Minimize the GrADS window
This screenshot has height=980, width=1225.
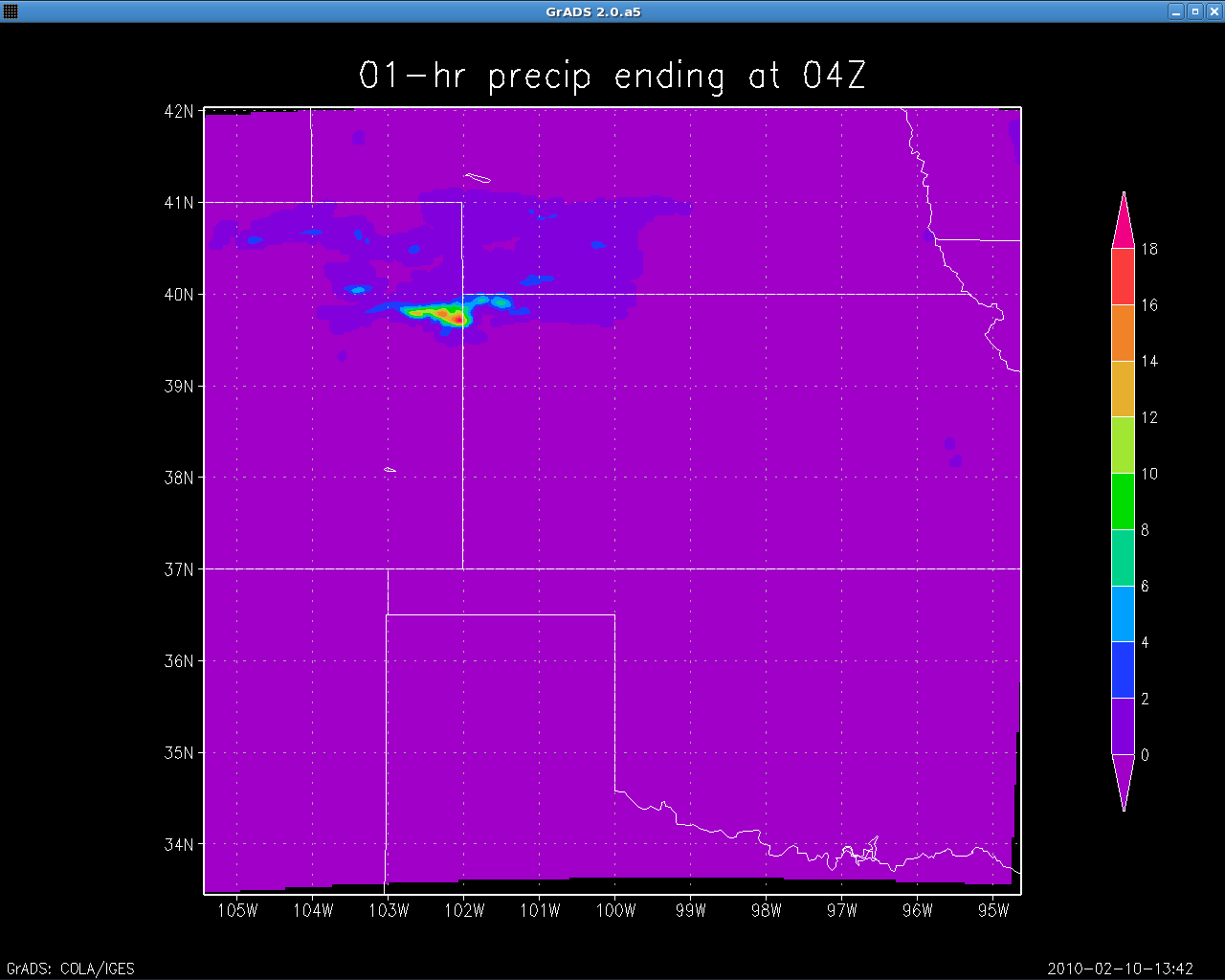1177,11
